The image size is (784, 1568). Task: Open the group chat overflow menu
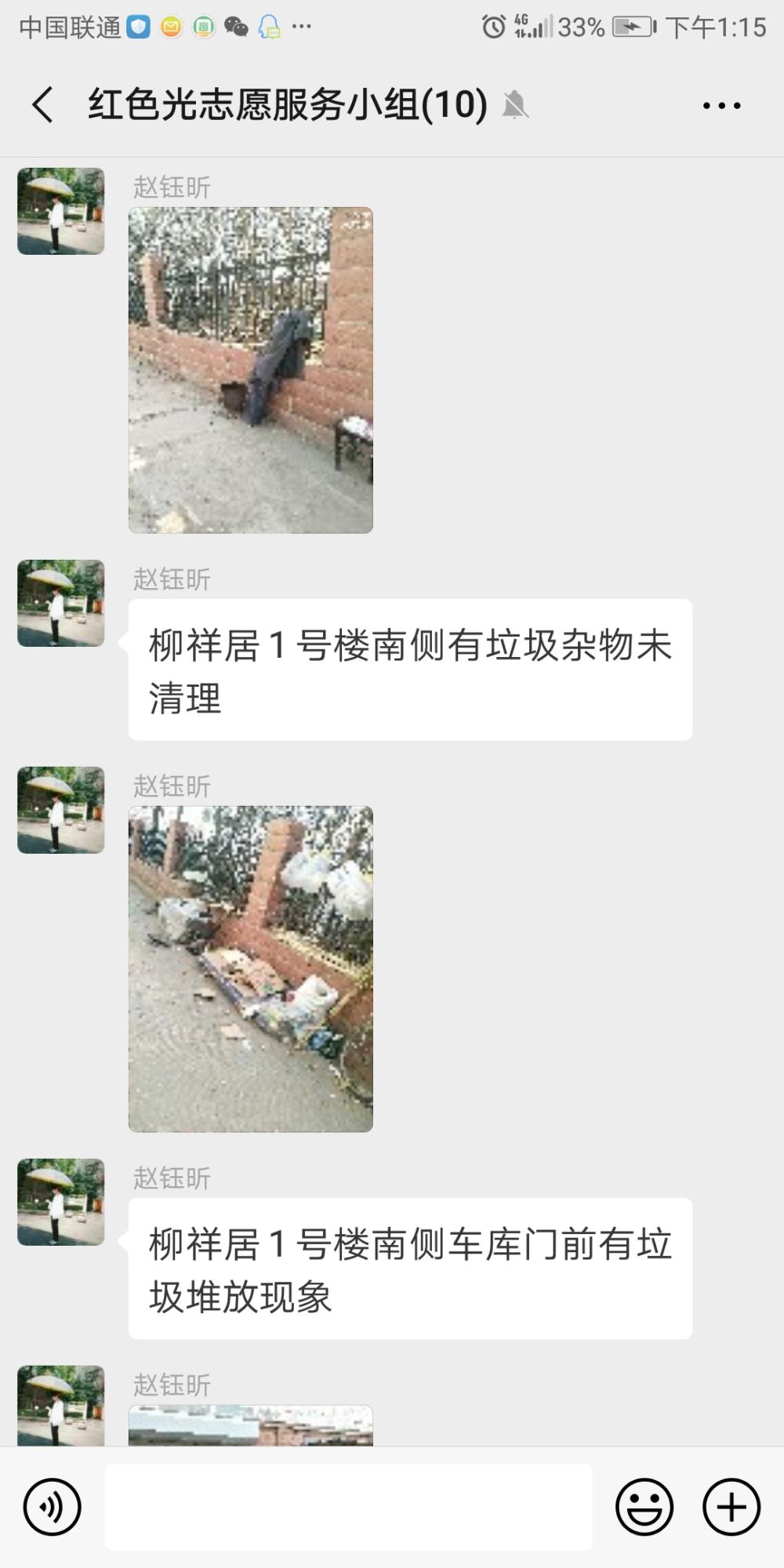[x=721, y=105]
